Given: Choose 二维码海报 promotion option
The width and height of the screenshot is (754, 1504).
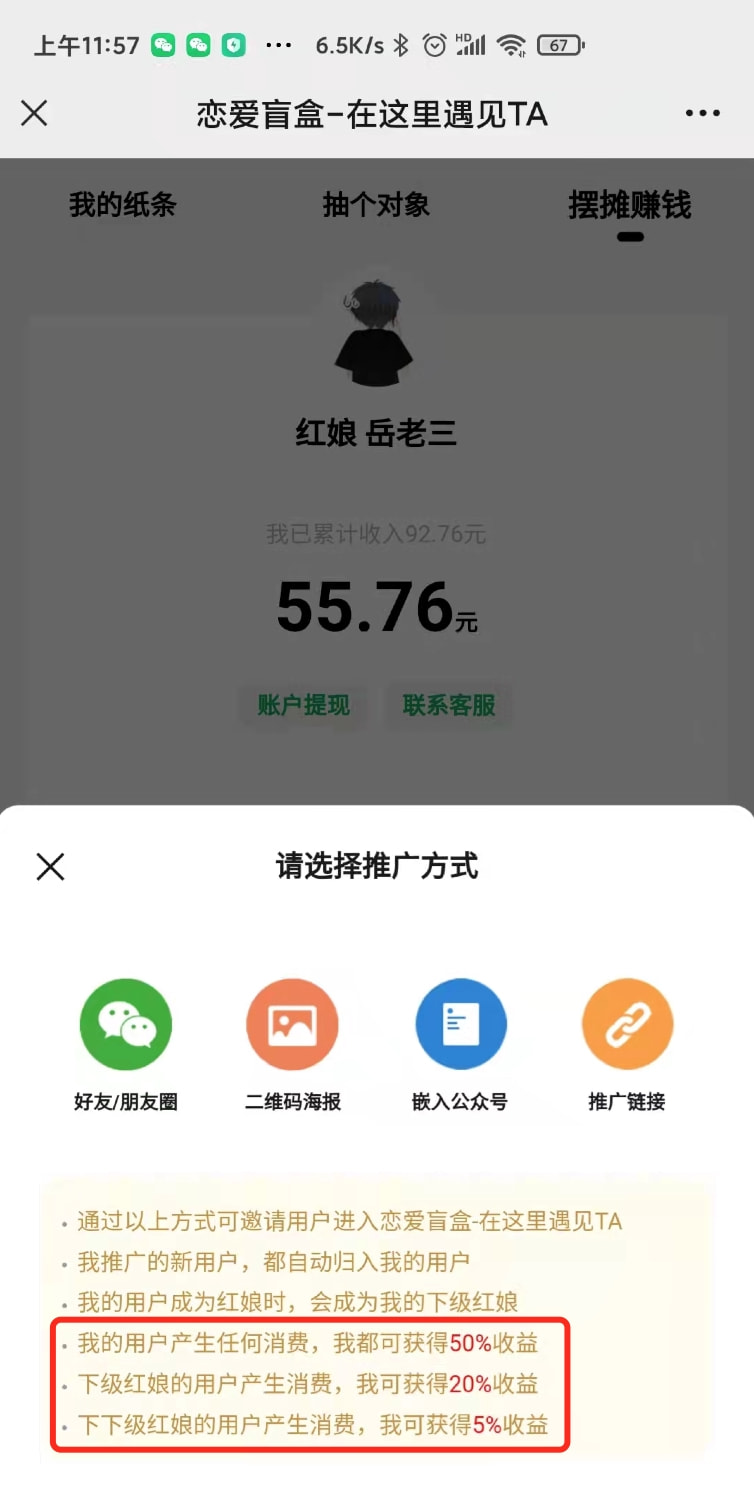Looking at the screenshot, I should [x=293, y=1025].
